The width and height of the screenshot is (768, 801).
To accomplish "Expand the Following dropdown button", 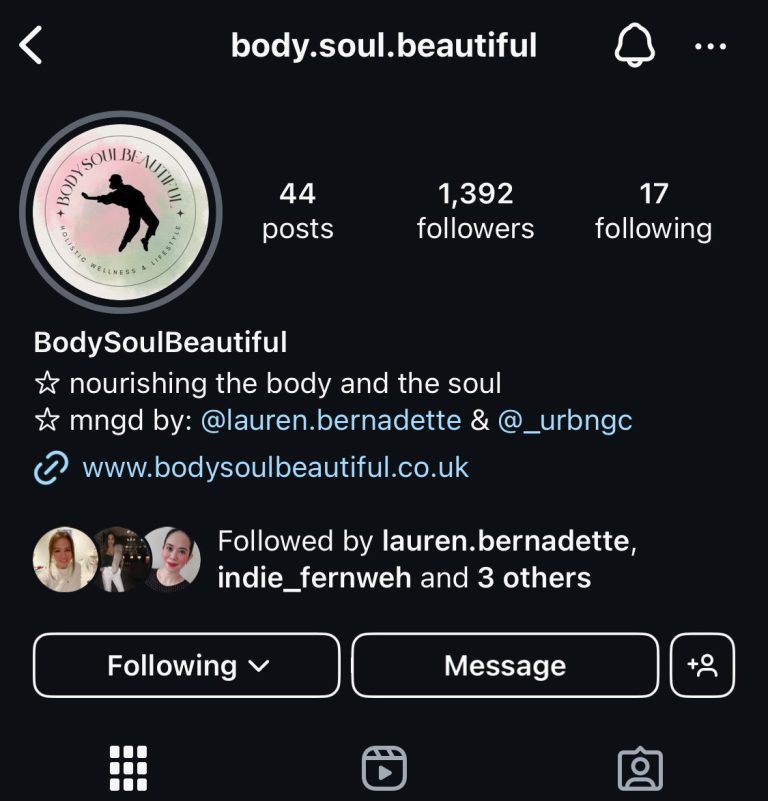I will coord(187,665).
